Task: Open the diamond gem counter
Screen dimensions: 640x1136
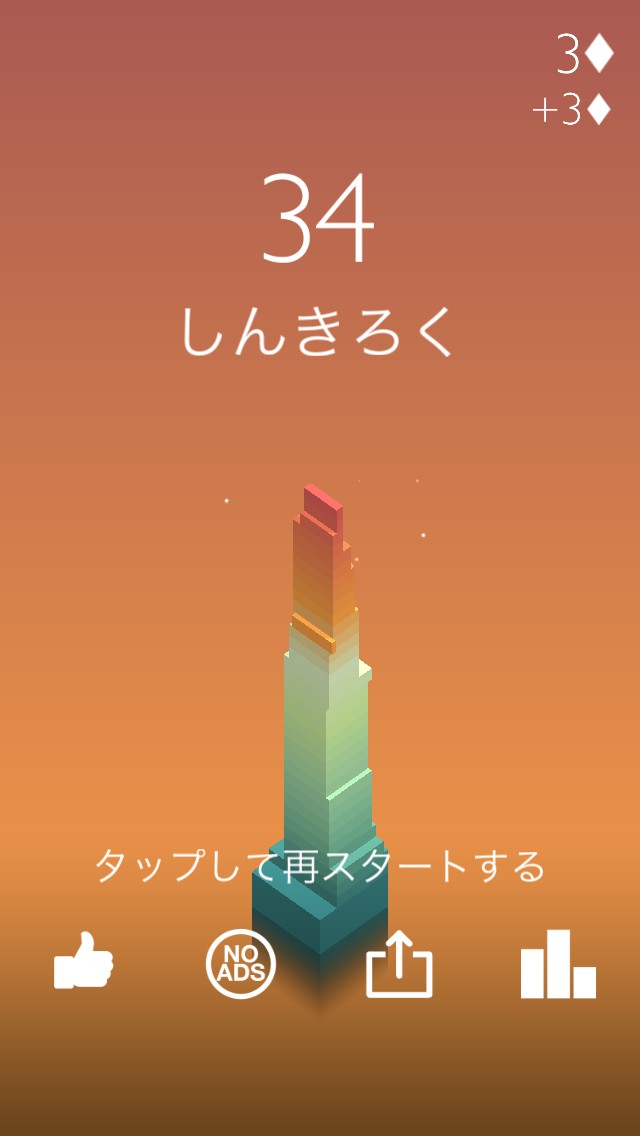Action: point(584,55)
